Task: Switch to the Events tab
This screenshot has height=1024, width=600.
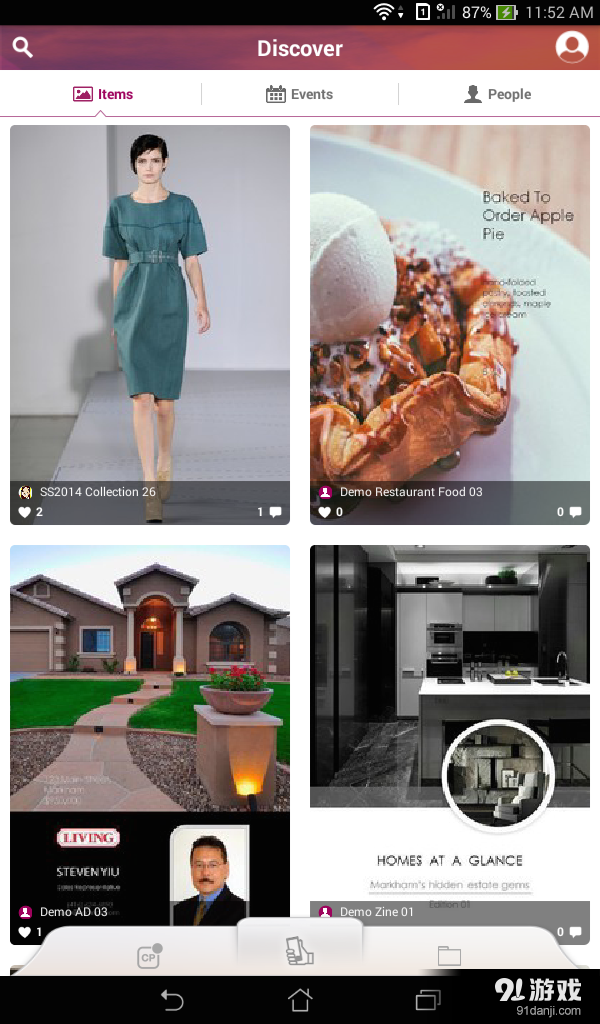Action: click(299, 94)
